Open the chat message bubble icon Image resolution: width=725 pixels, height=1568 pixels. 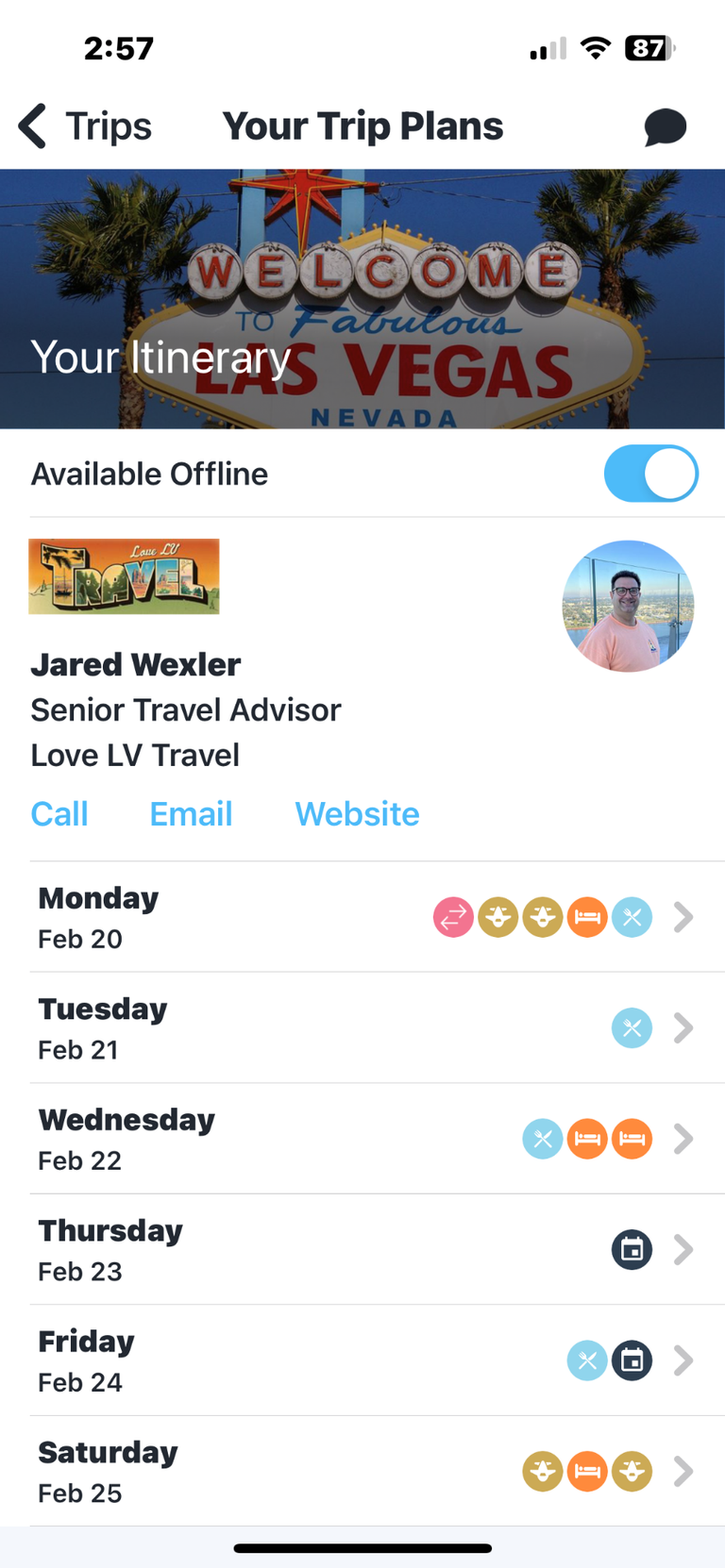(665, 127)
